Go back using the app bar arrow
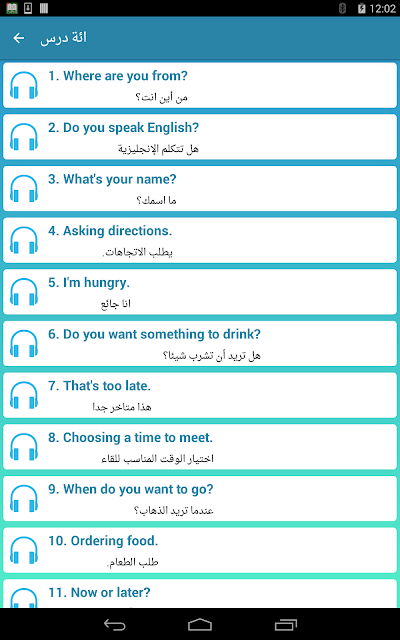 19,38
